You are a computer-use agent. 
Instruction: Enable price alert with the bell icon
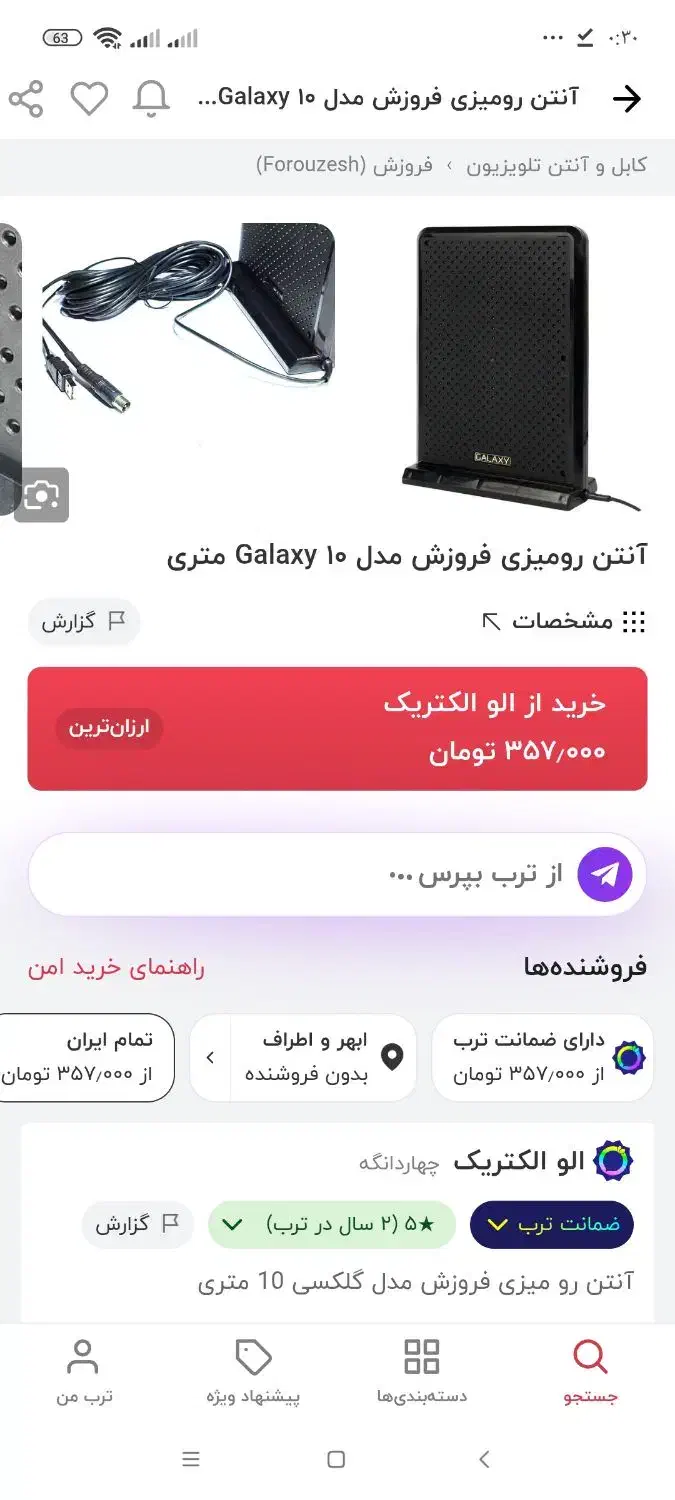(x=152, y=99)
